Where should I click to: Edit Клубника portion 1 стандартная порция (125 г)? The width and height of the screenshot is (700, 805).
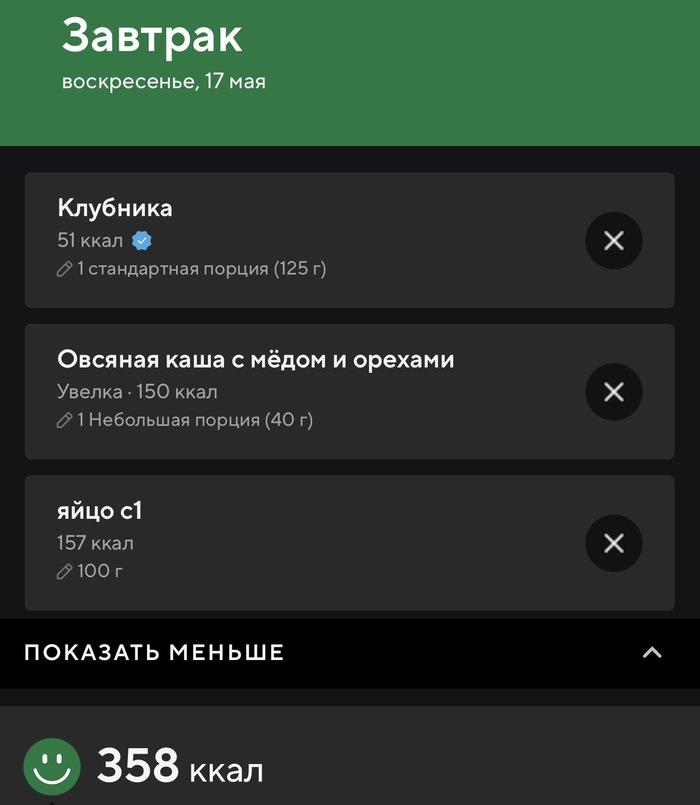[192, 269]
